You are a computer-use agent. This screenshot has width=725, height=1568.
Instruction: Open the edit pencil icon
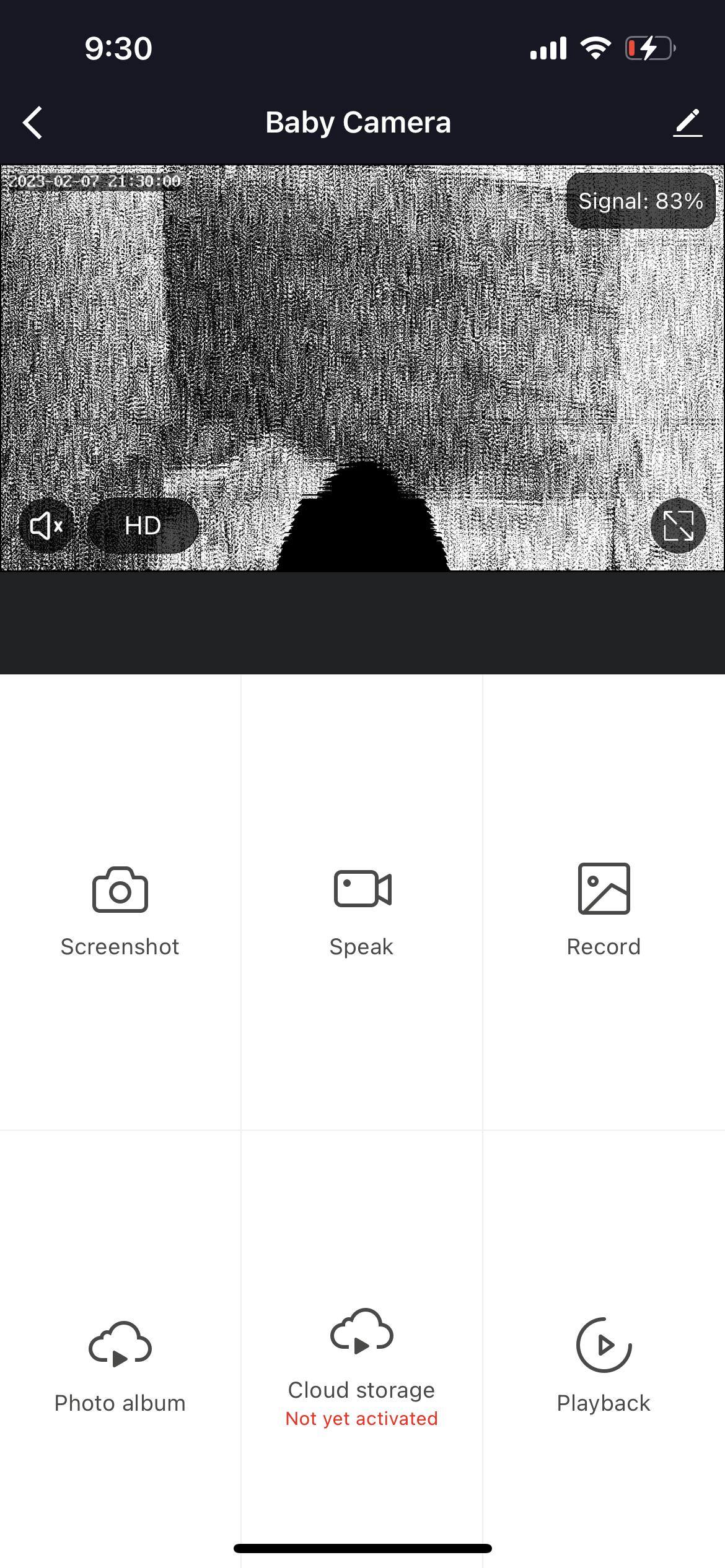coord(687,123)
